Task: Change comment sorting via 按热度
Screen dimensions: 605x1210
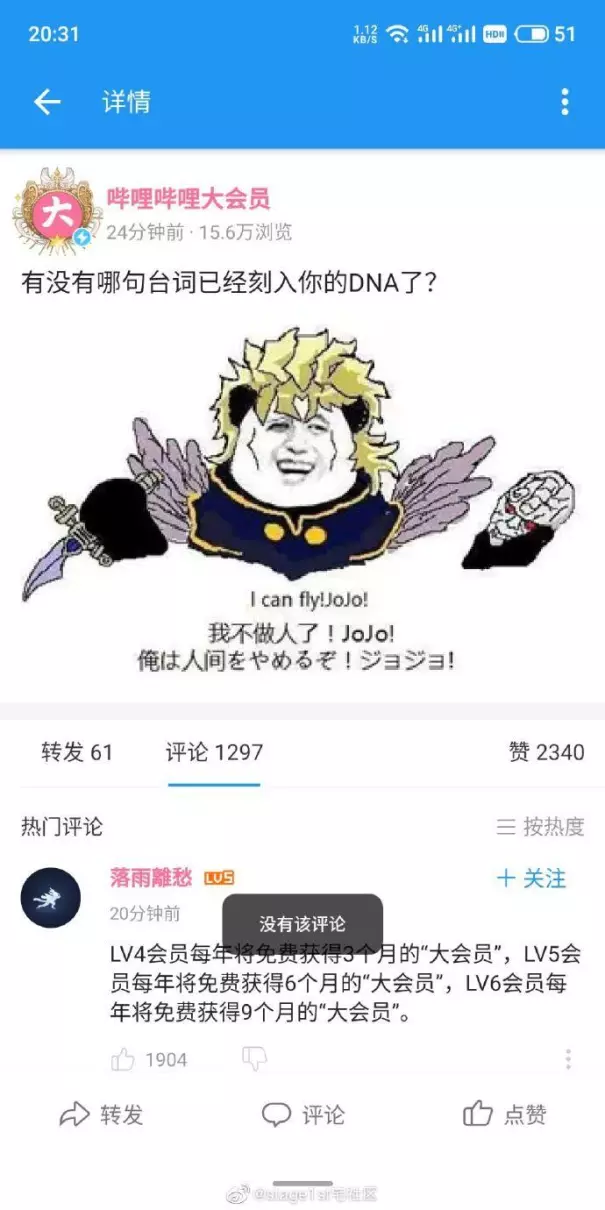Action: coord(541,827)
